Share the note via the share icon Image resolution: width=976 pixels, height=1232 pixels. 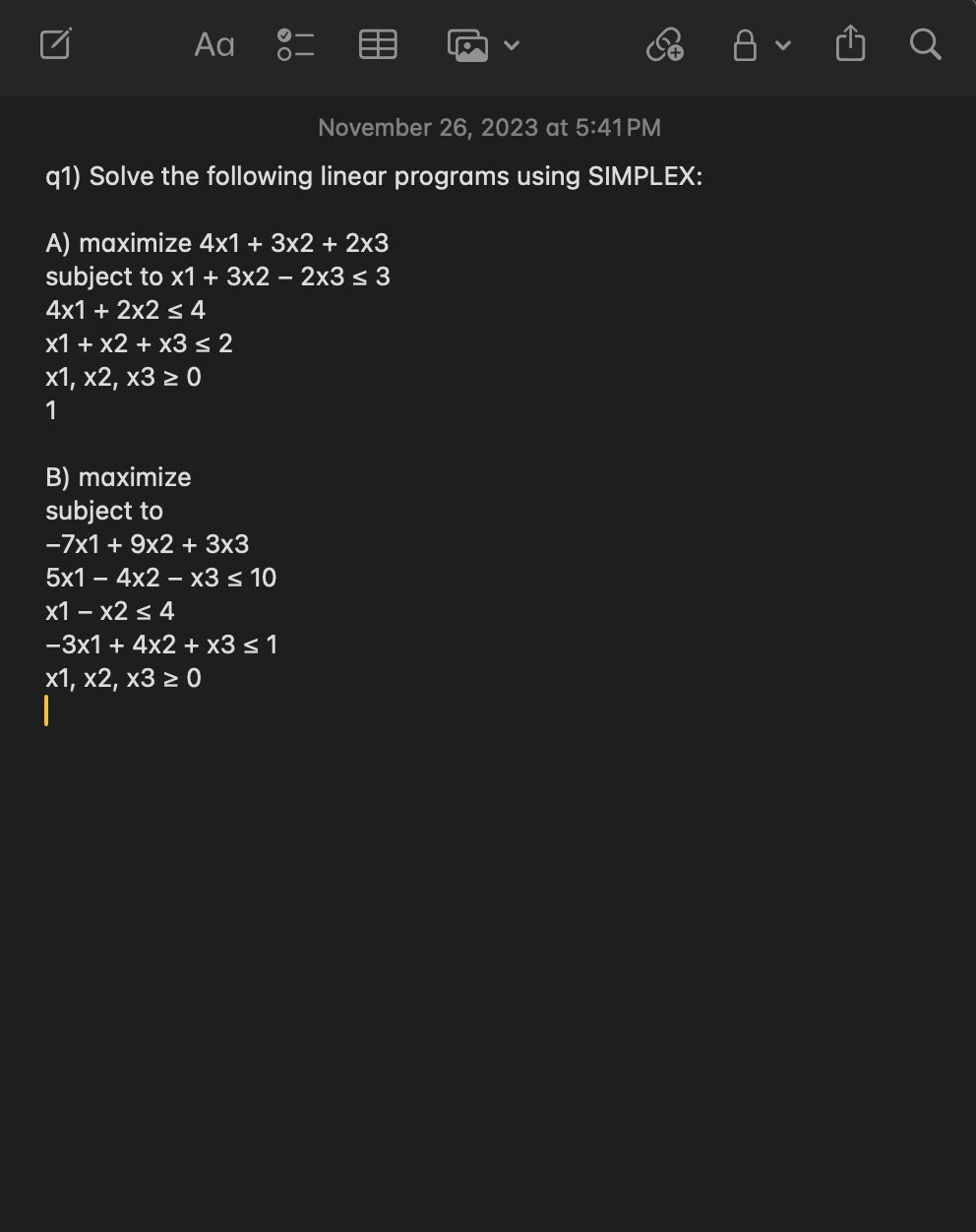(x=850, y=43)
